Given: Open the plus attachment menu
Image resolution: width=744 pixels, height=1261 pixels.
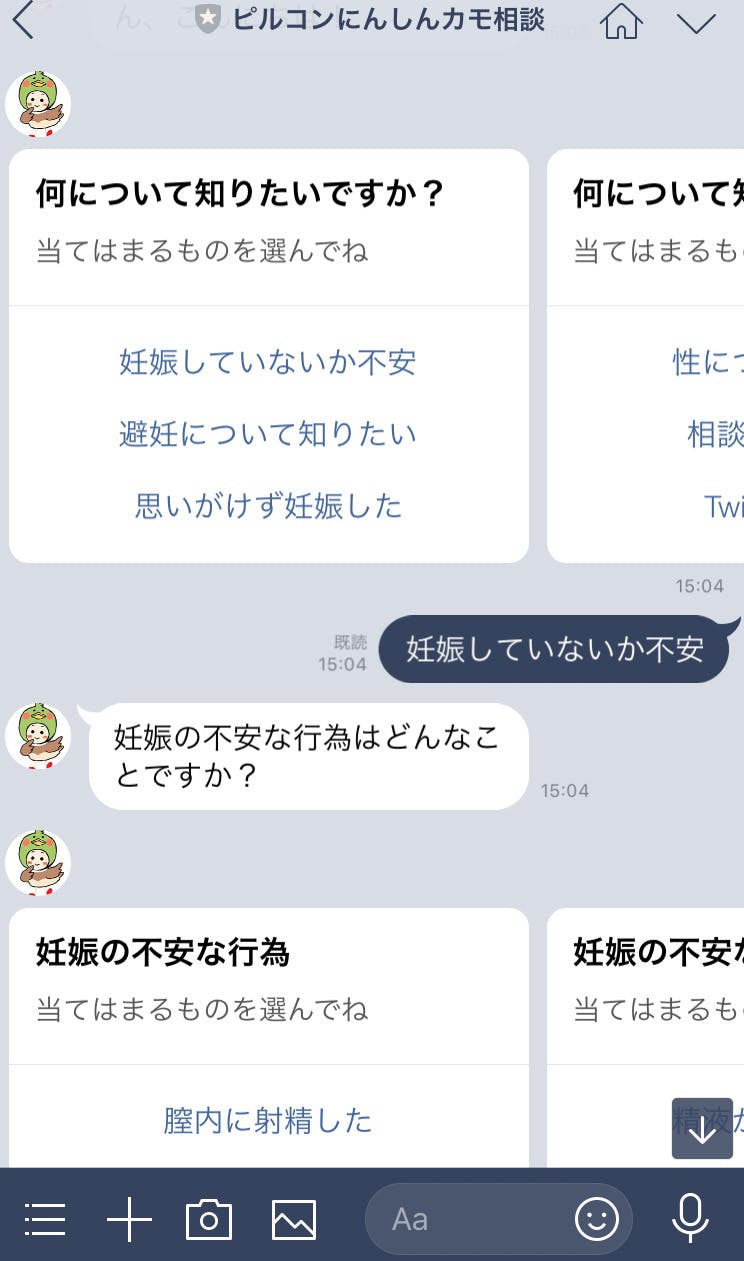Looking at the screenshot, I should click(129, 1220).
